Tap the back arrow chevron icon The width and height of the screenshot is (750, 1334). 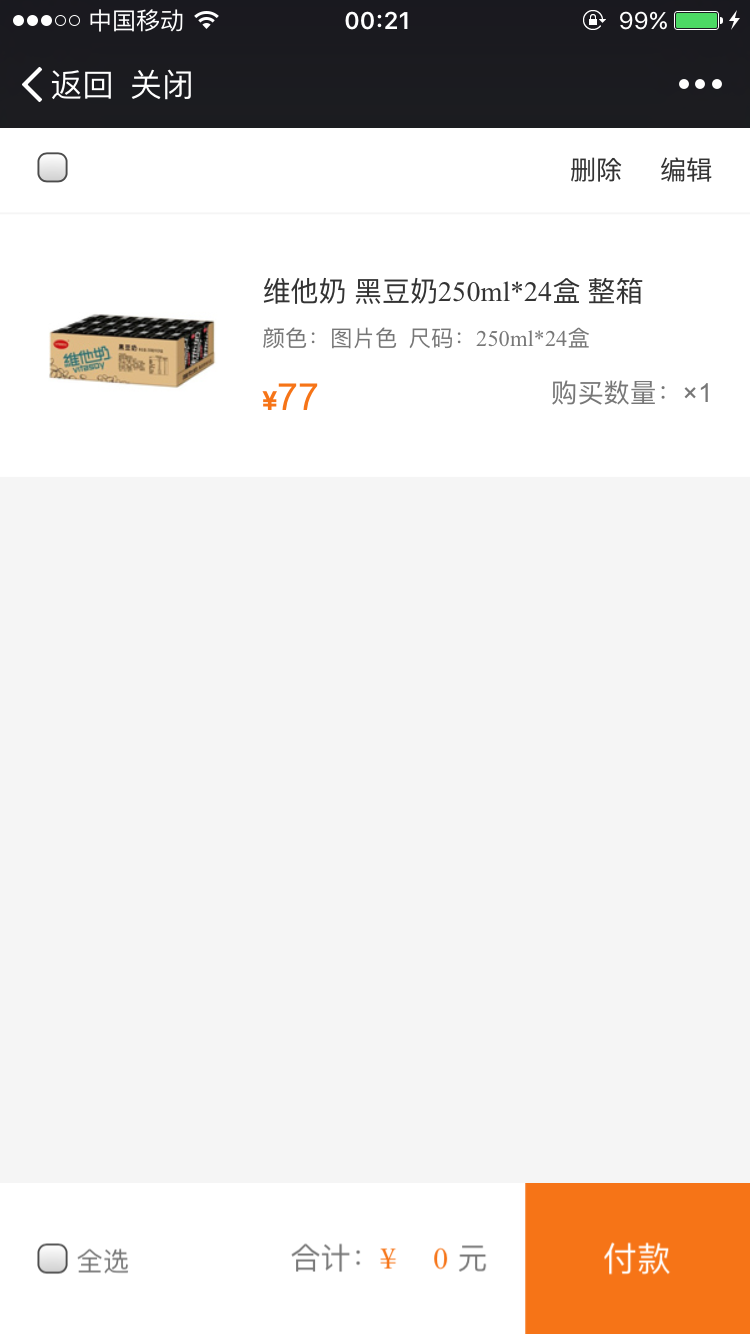[30, 84]
